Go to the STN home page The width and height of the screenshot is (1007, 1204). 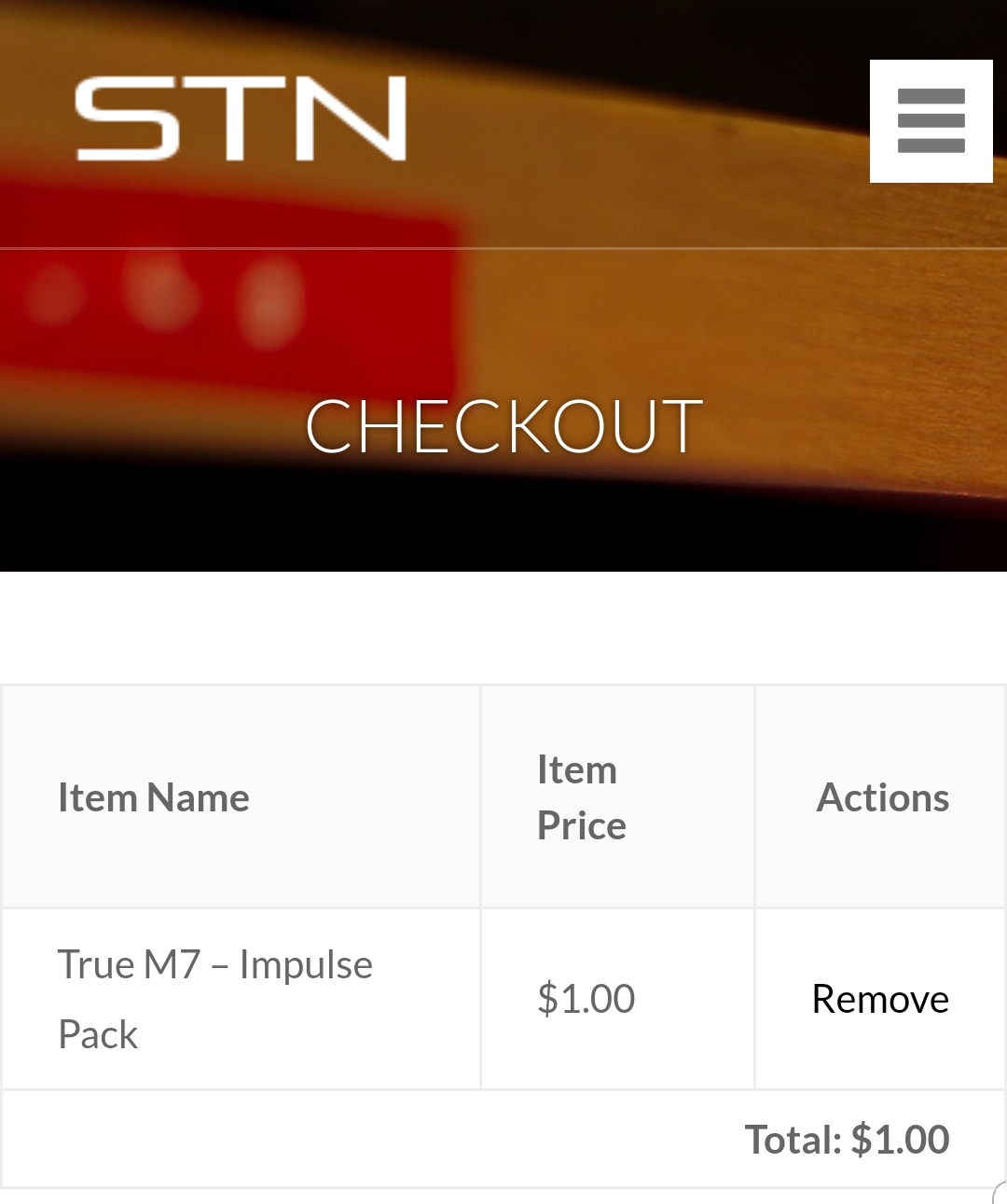click(241, 118)
